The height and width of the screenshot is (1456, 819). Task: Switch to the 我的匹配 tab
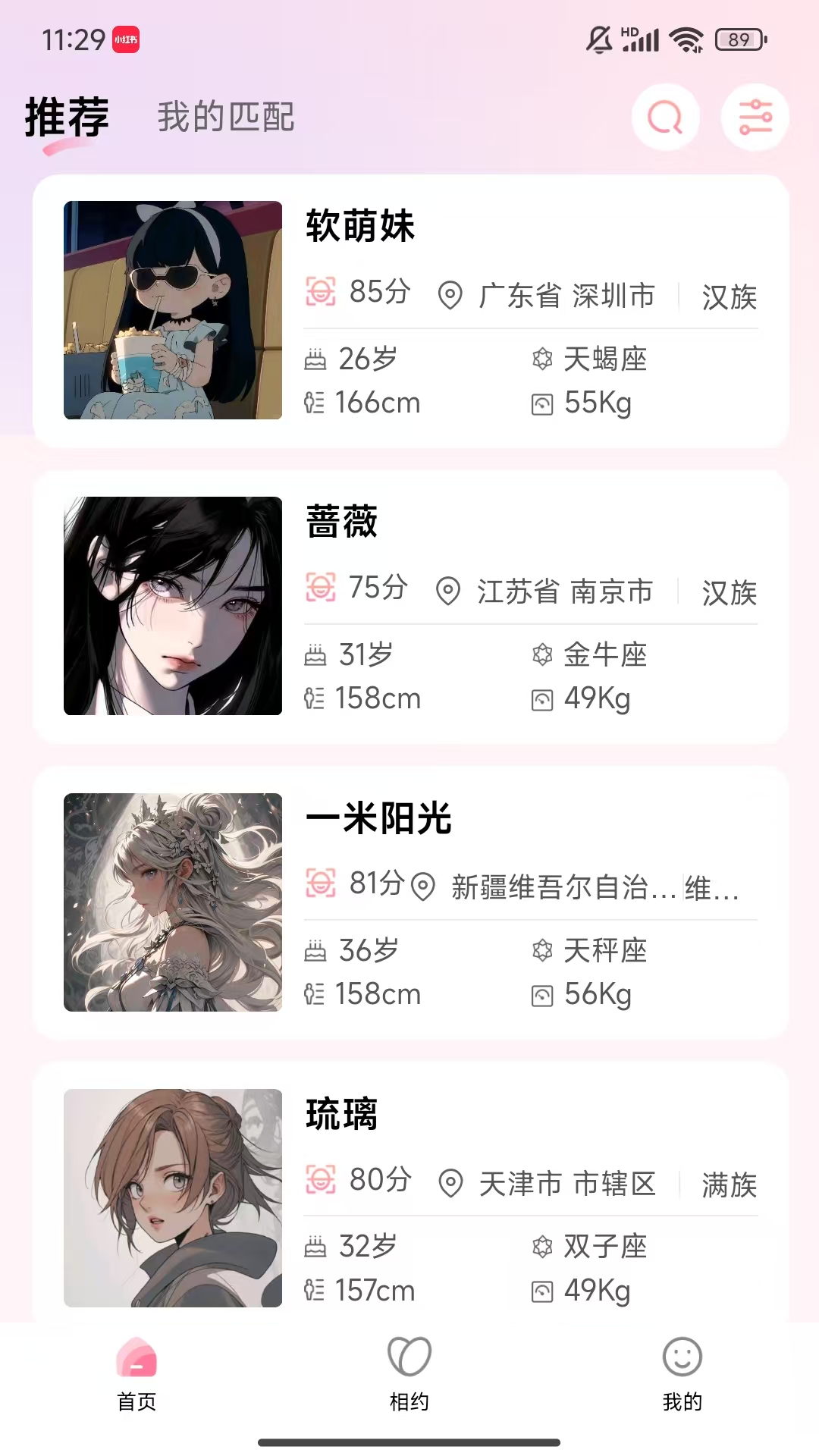pyautogui.click(x=225, y=116)
